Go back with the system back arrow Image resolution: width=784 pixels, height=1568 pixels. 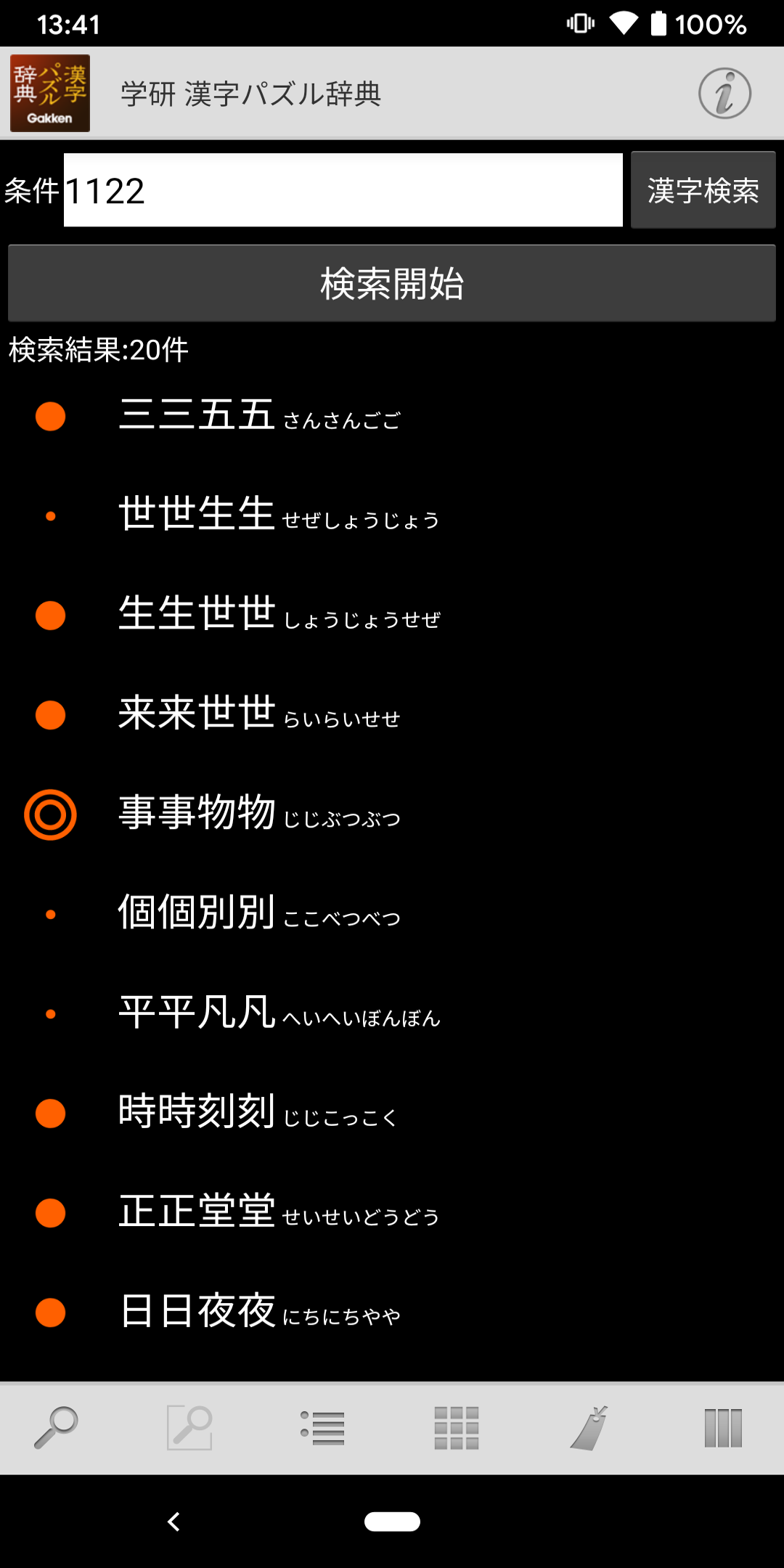pyautogui.click(x=173, y=1522)
